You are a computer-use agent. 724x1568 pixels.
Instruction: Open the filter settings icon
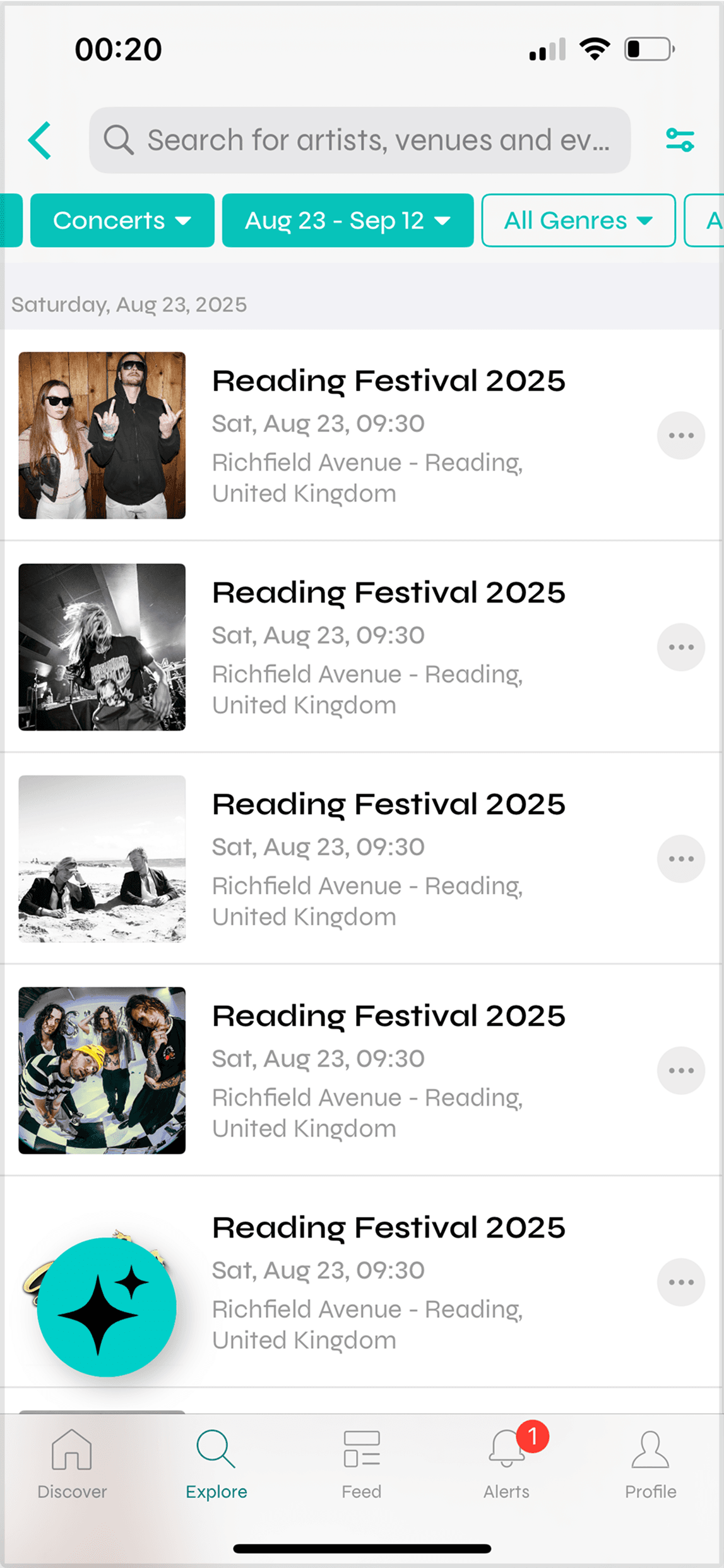click(680, 140)
